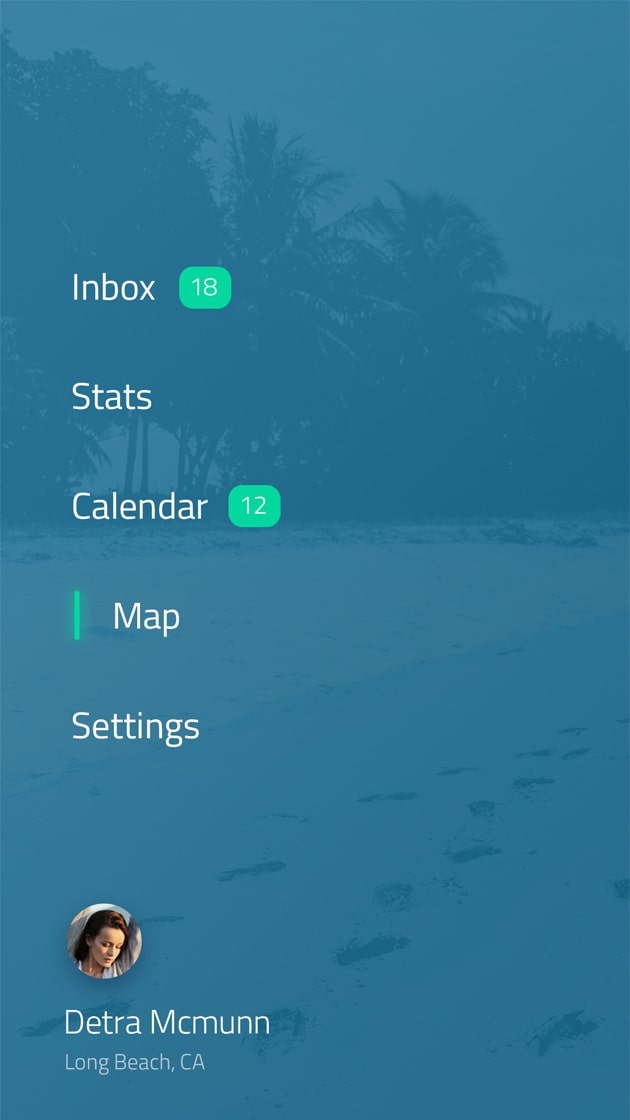
Task: Open Settings
Action: 136,726
